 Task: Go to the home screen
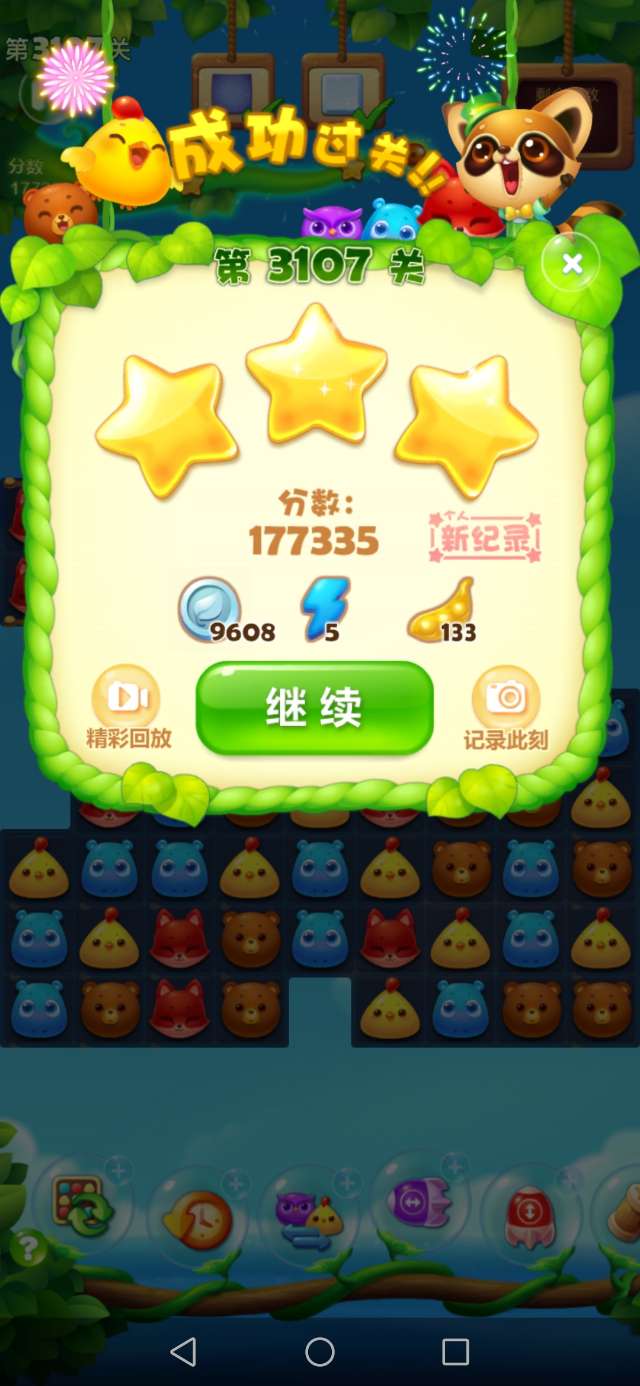[320, 1352]
